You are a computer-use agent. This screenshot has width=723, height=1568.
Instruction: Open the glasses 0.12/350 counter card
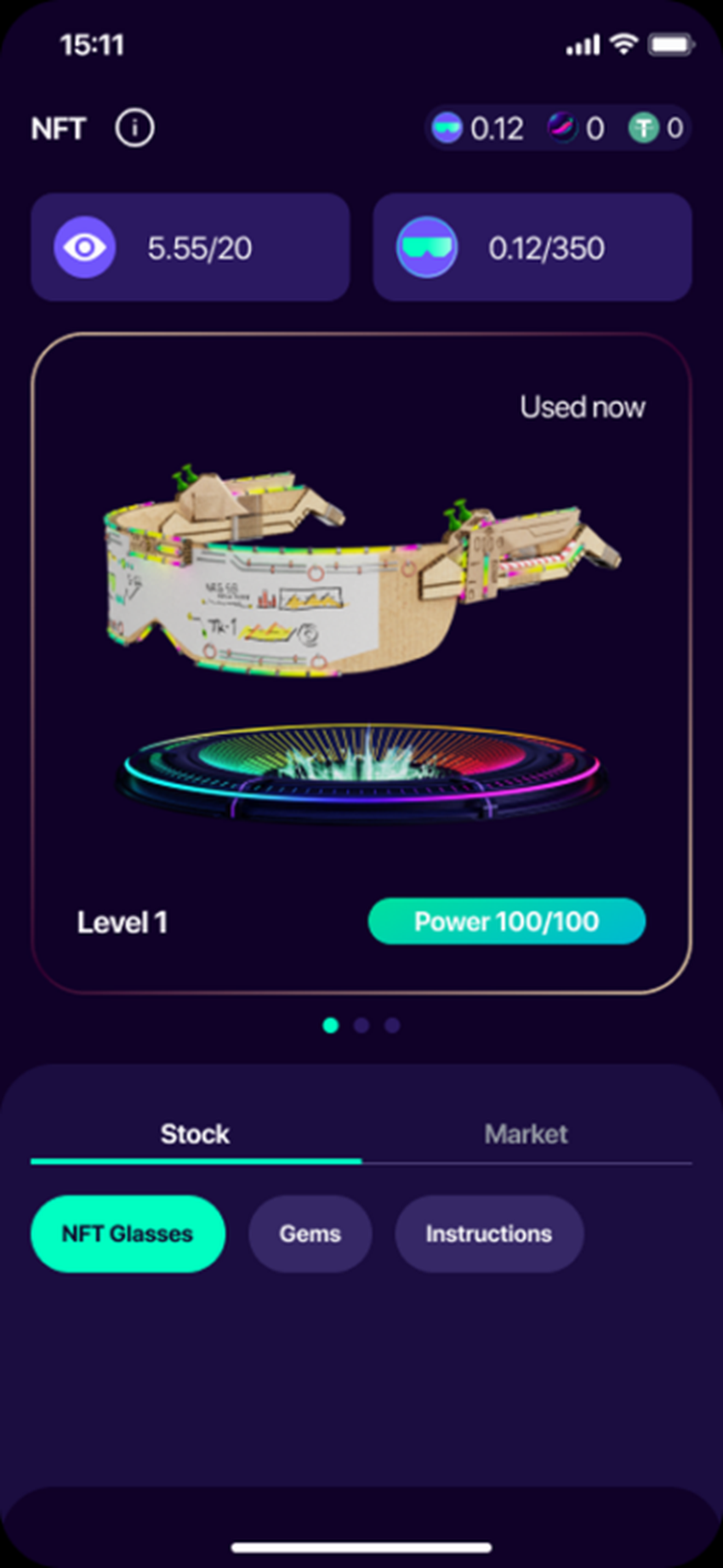[x=532, y=248]
